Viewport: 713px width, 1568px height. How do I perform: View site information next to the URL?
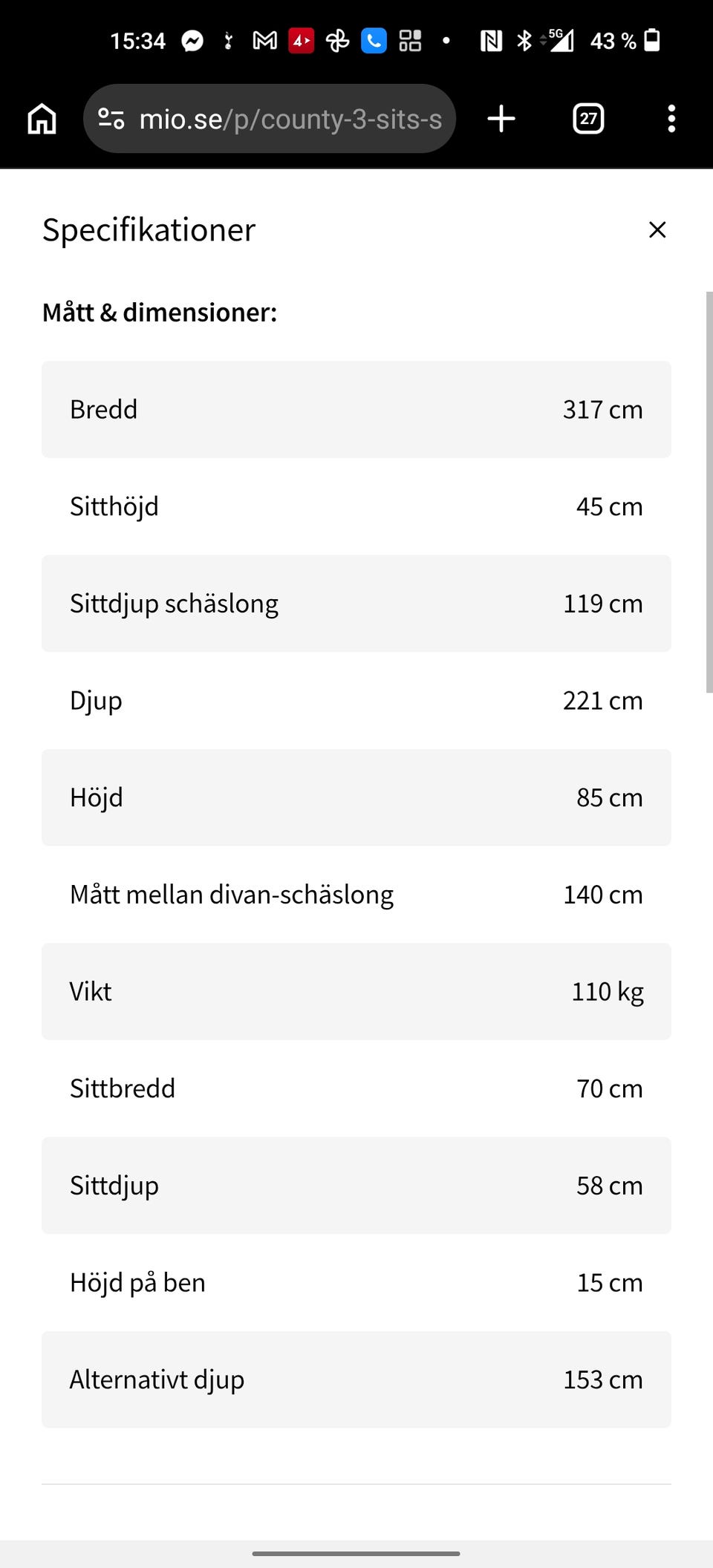click(x=111, y=119)
